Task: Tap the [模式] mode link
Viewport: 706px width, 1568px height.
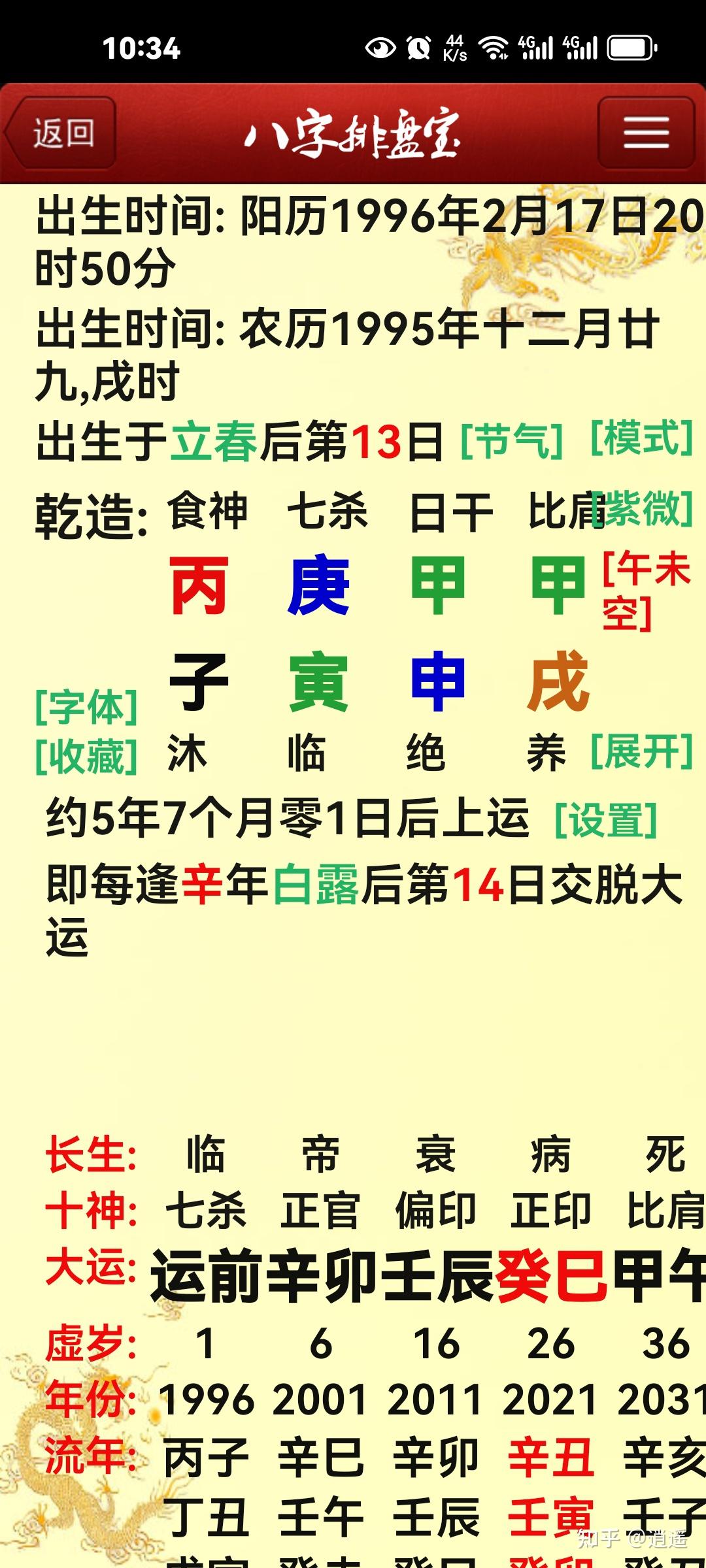Action: [641, 438]
